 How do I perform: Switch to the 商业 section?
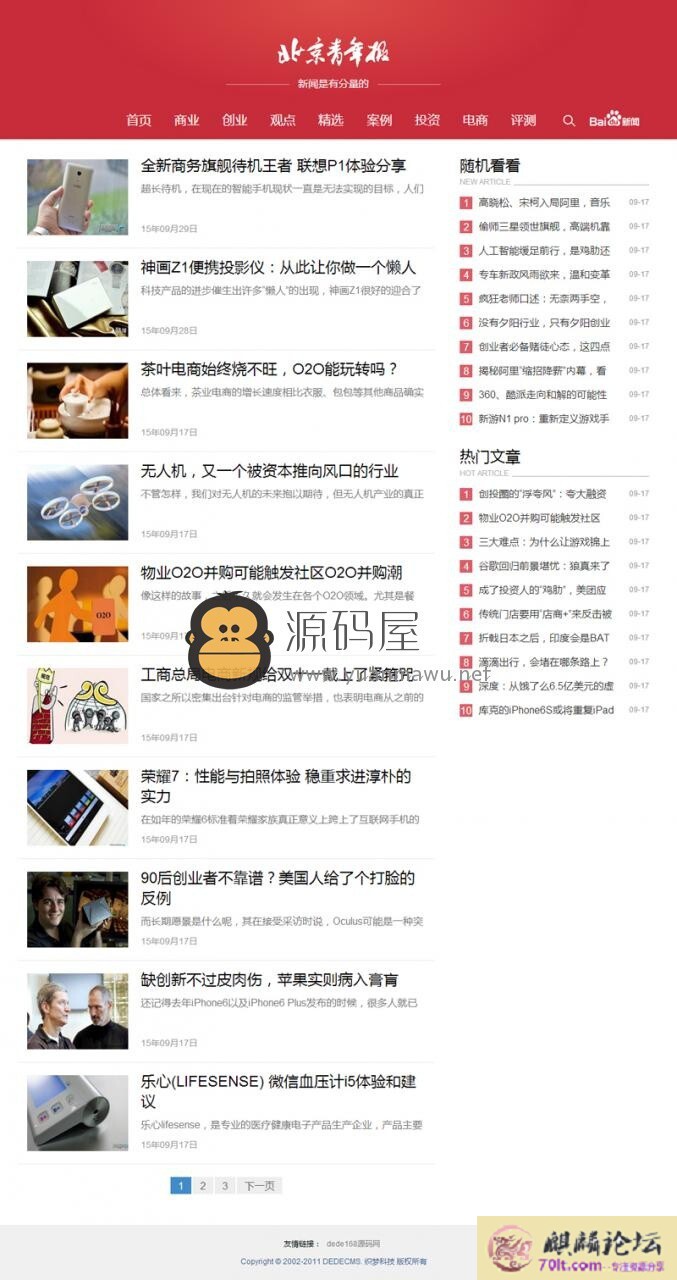(187, 120)
